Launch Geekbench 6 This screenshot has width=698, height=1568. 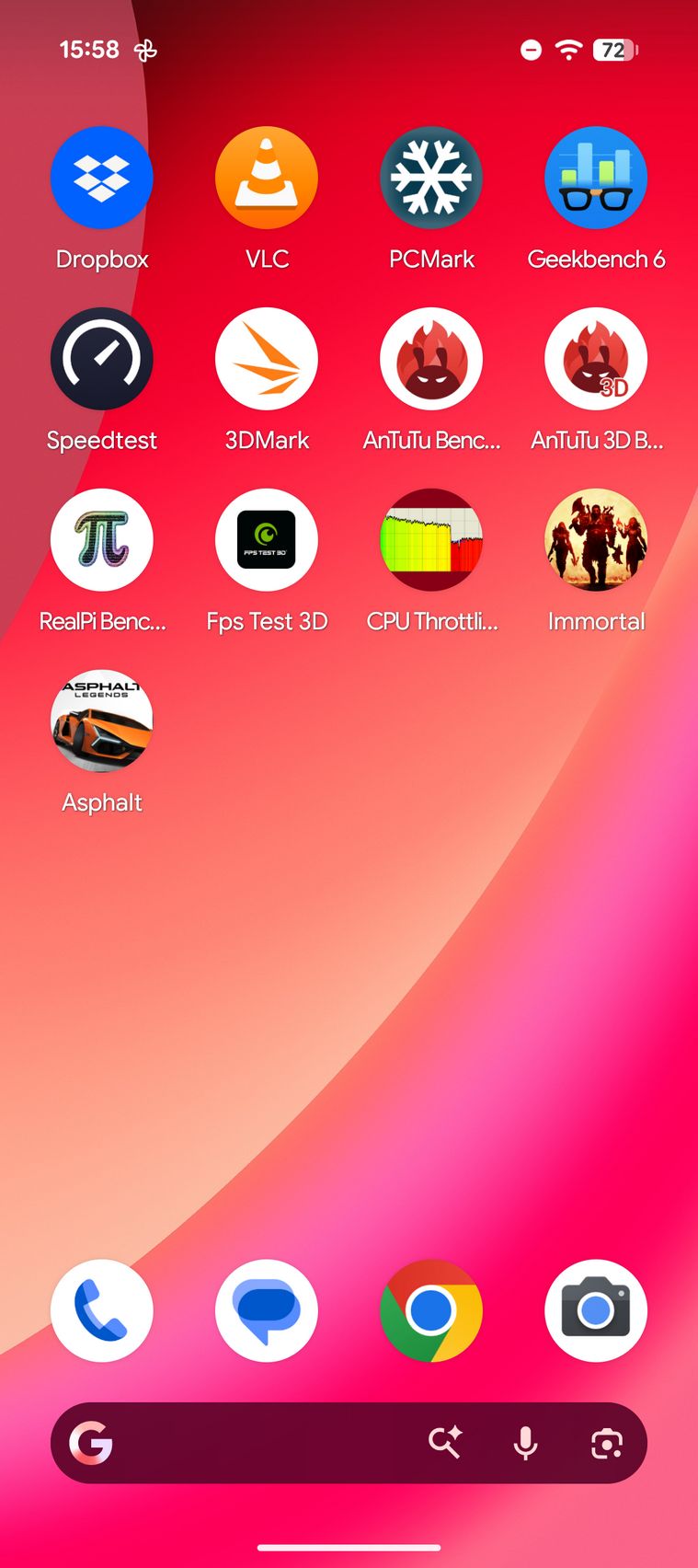(596, 178)
